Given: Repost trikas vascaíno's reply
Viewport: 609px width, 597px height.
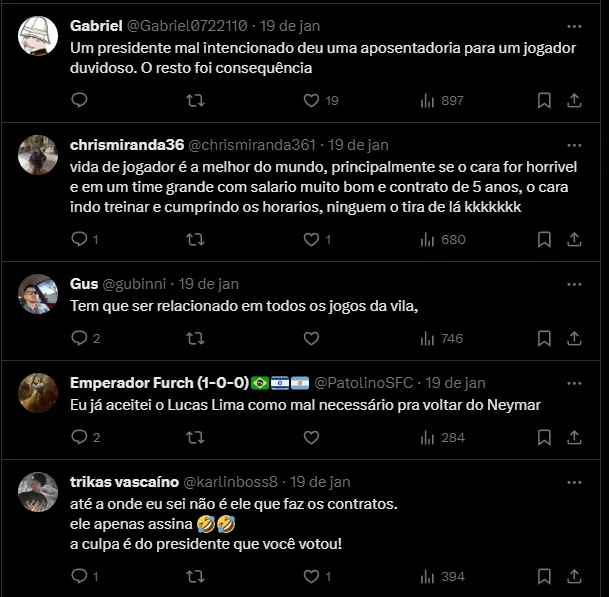Looking at the screenshot, I should coord(195,576).
